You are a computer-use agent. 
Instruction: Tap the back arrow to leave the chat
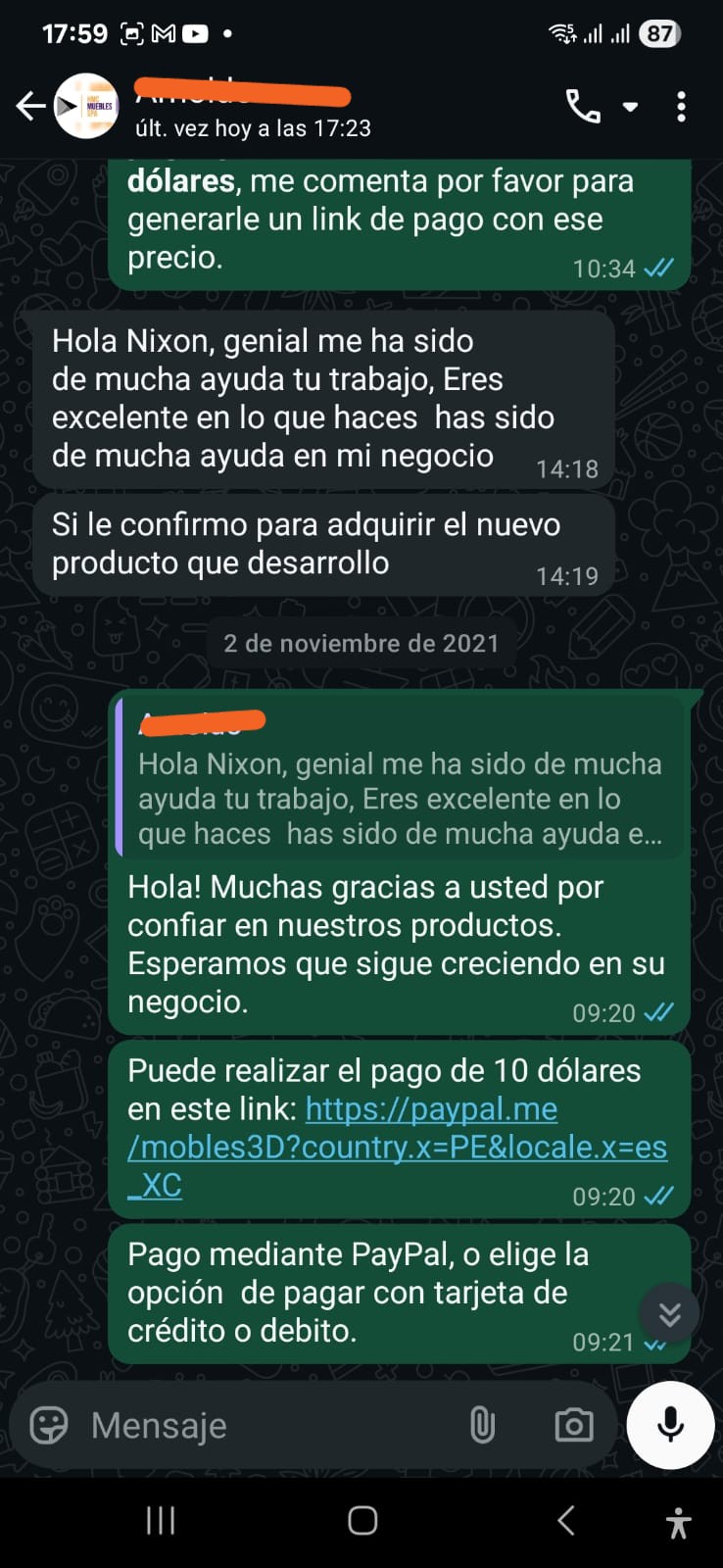click(x=30, y=106)
